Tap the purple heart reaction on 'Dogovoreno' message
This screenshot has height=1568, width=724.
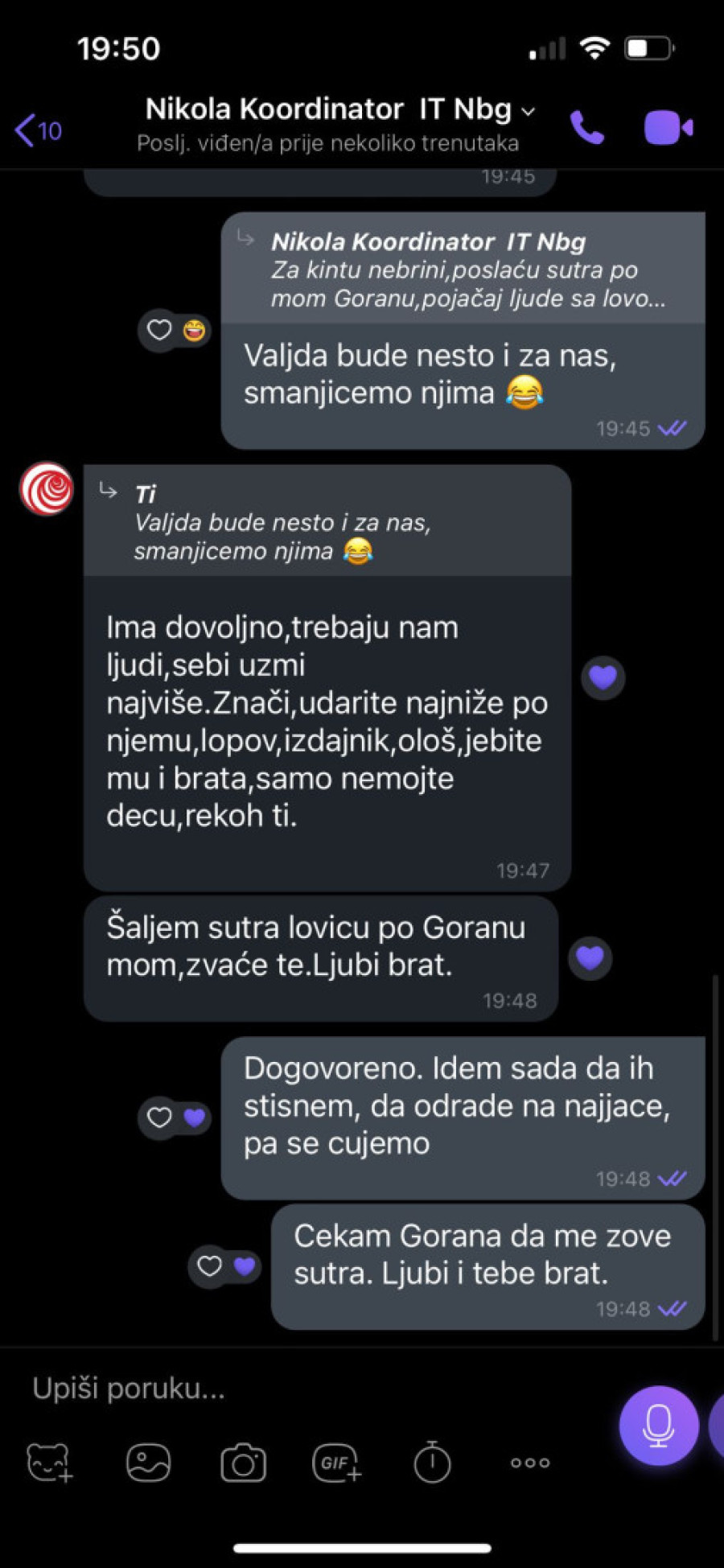coord(193,1117)
